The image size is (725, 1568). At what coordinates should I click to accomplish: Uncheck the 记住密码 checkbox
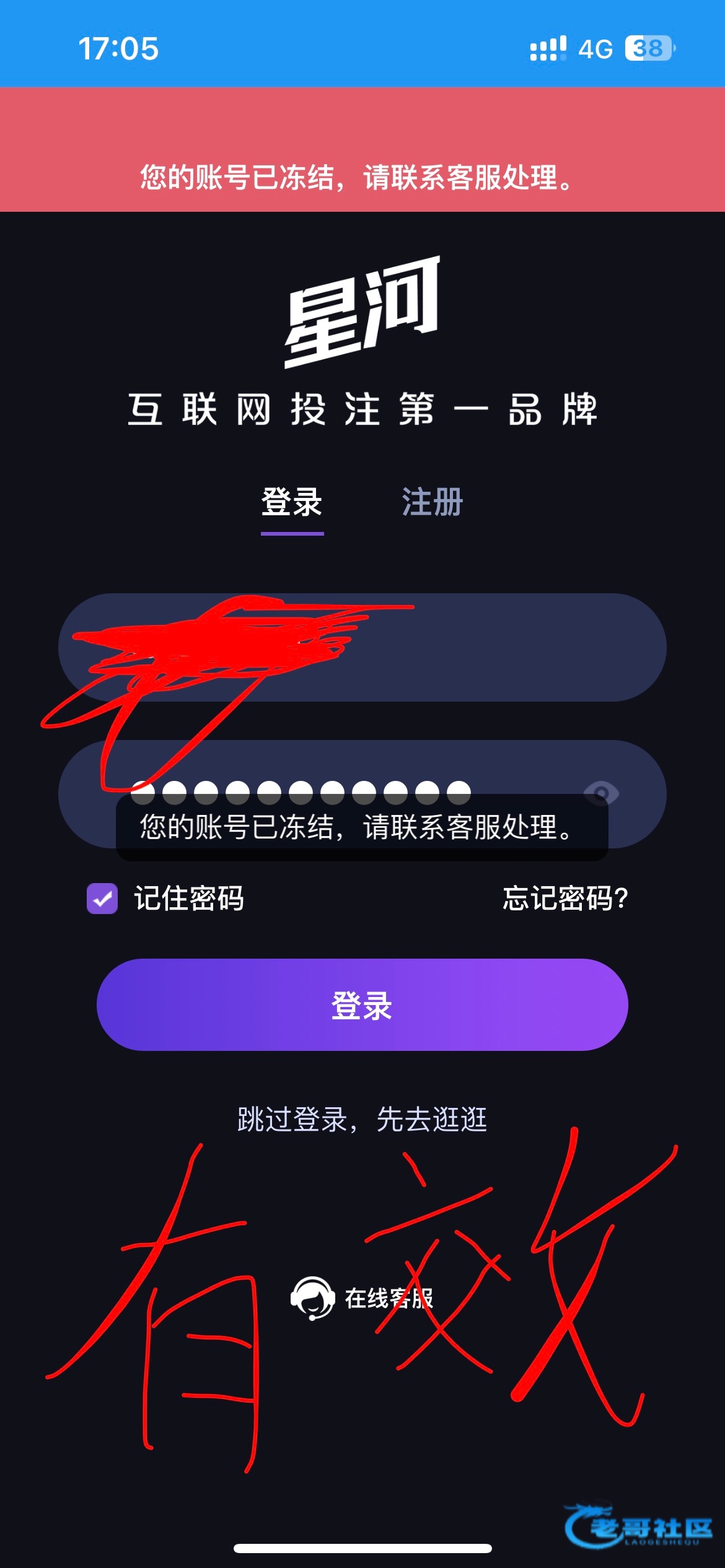tap(102, 899)
